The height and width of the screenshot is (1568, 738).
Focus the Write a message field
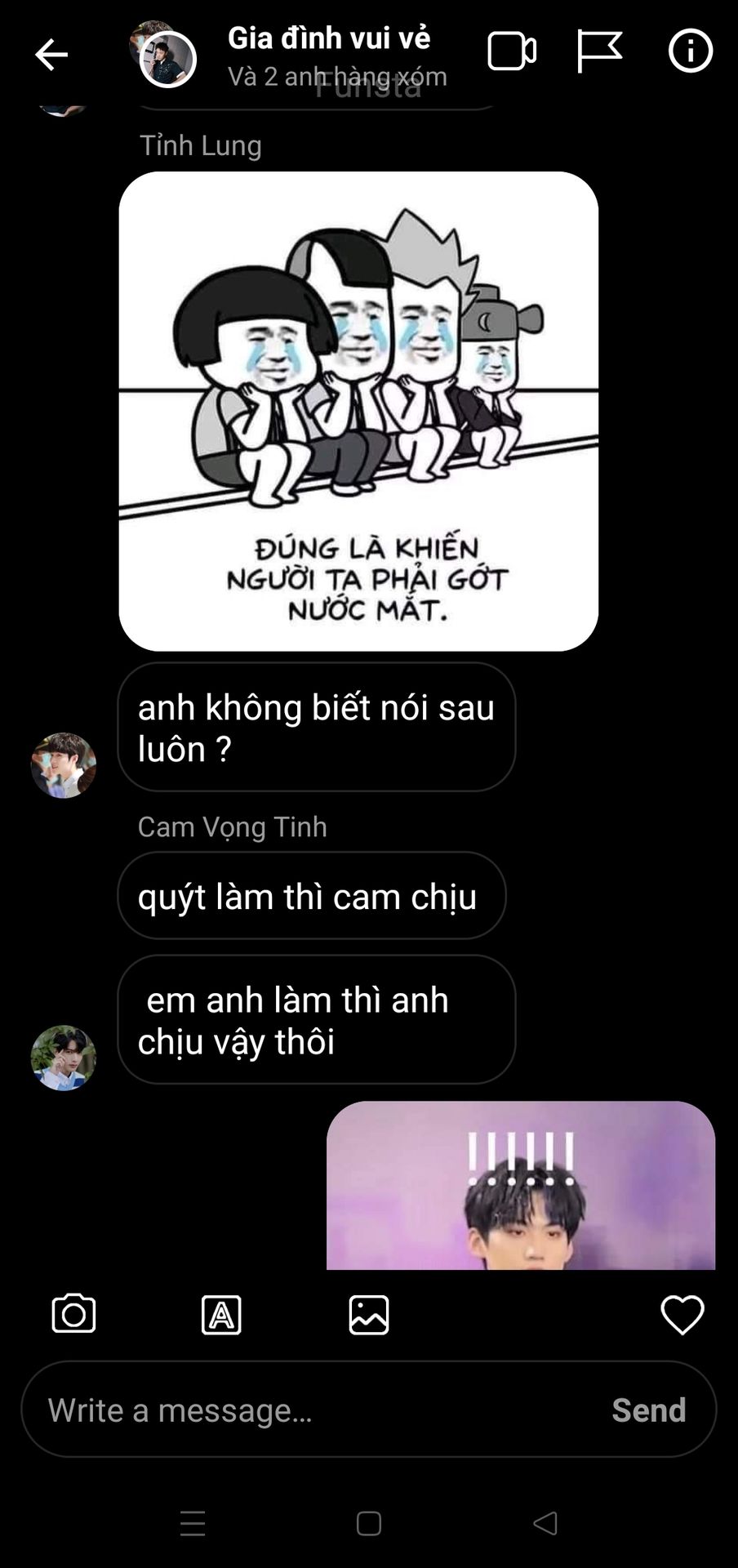point(318,1410)
